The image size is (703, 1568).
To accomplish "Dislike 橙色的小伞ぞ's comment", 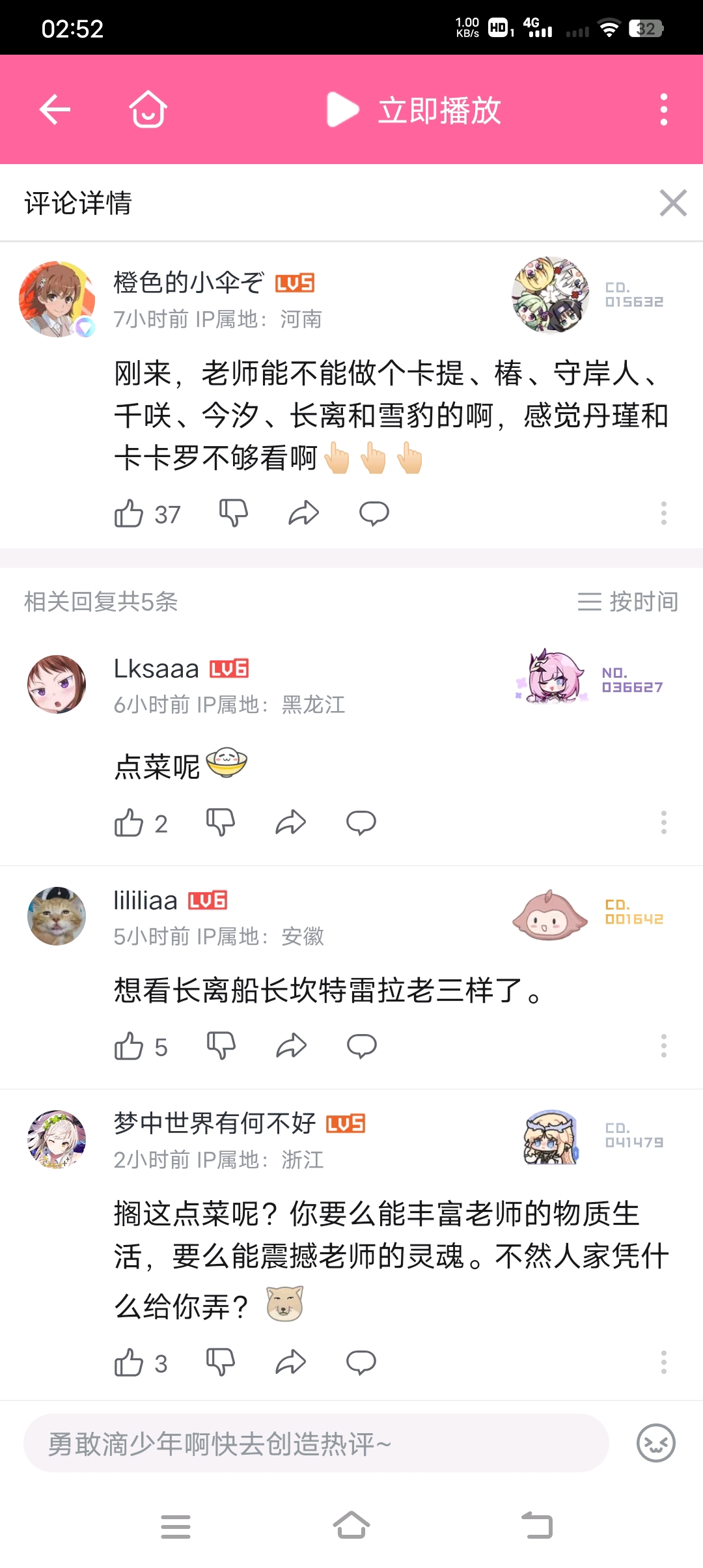I will click(x=234, y=513).
